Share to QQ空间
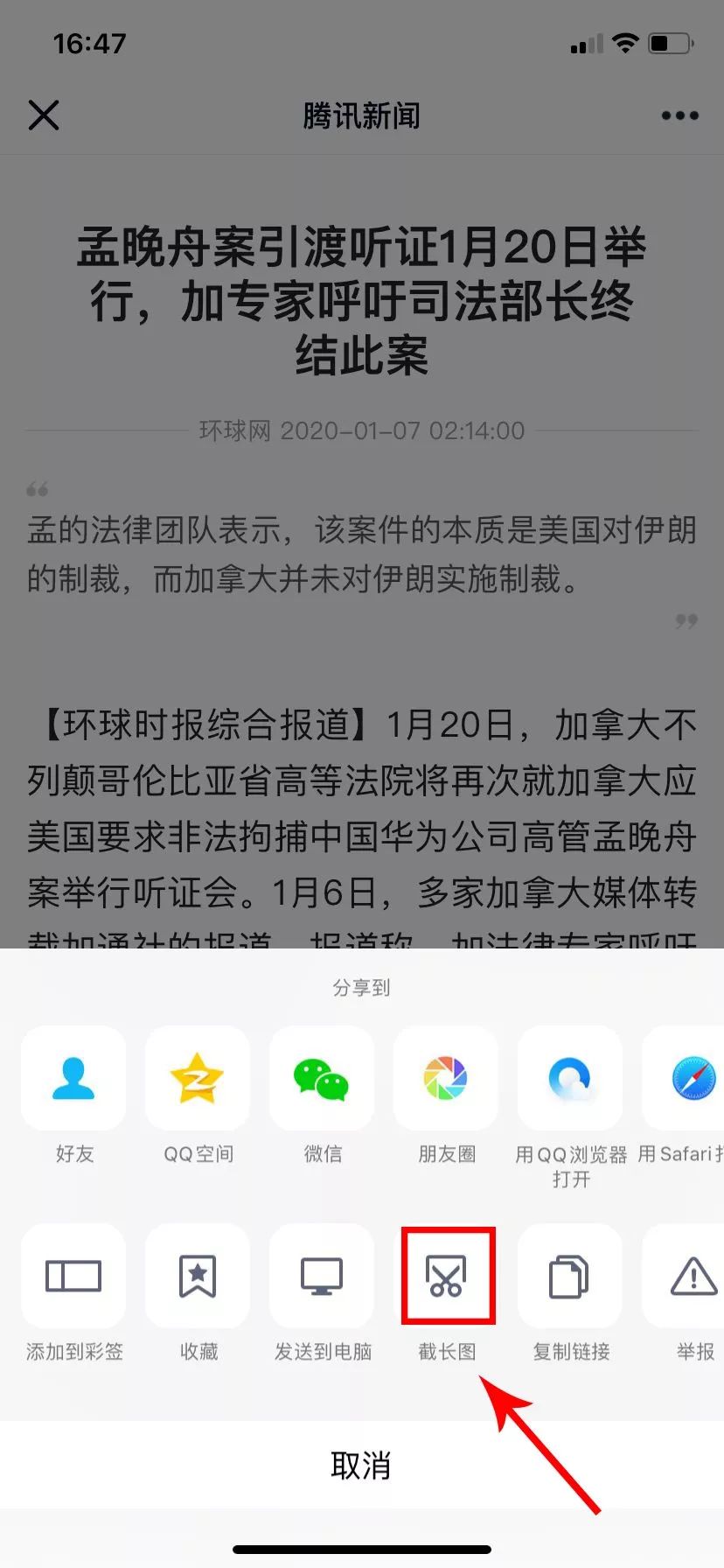The image size is (724, 1568). pos(198,1078)
